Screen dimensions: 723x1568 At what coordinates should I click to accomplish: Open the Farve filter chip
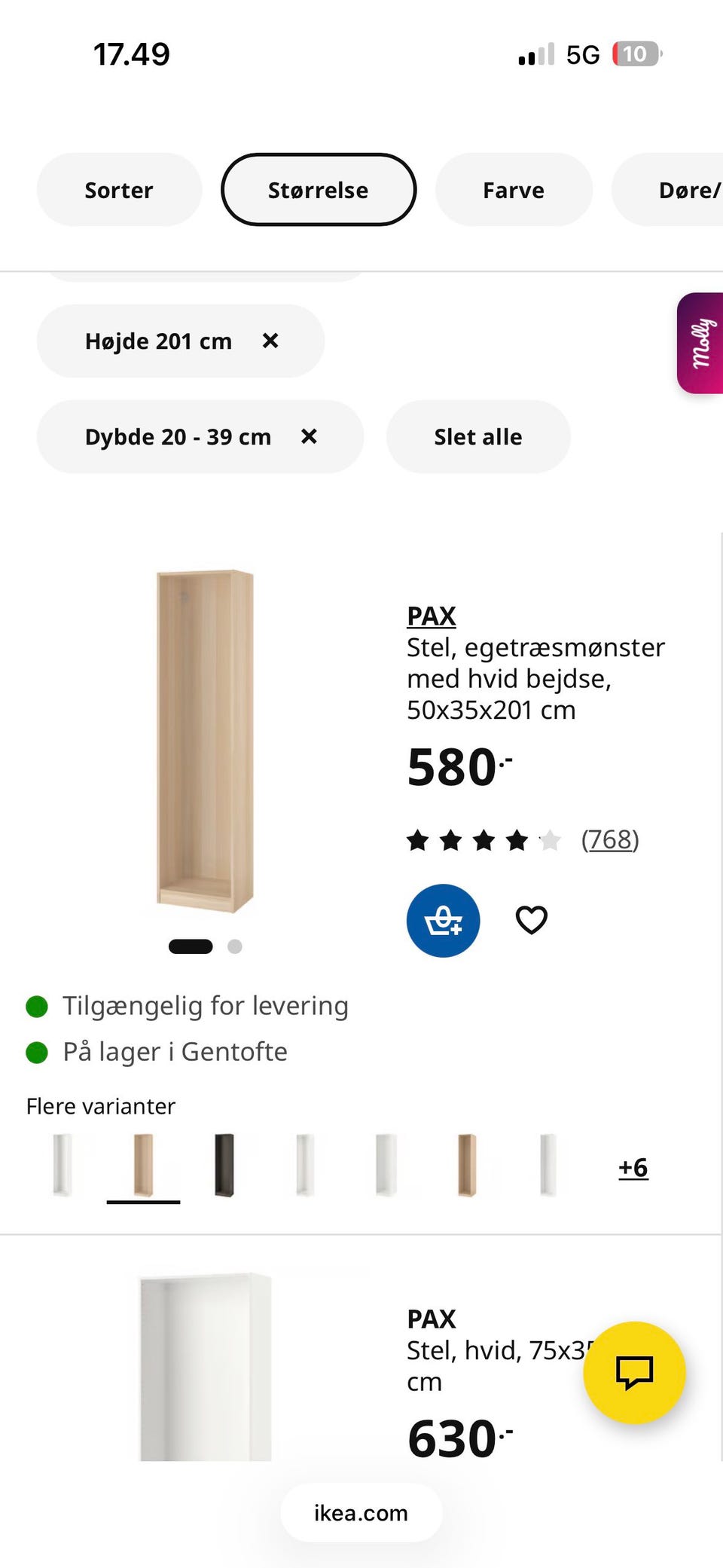click(514, 190)
